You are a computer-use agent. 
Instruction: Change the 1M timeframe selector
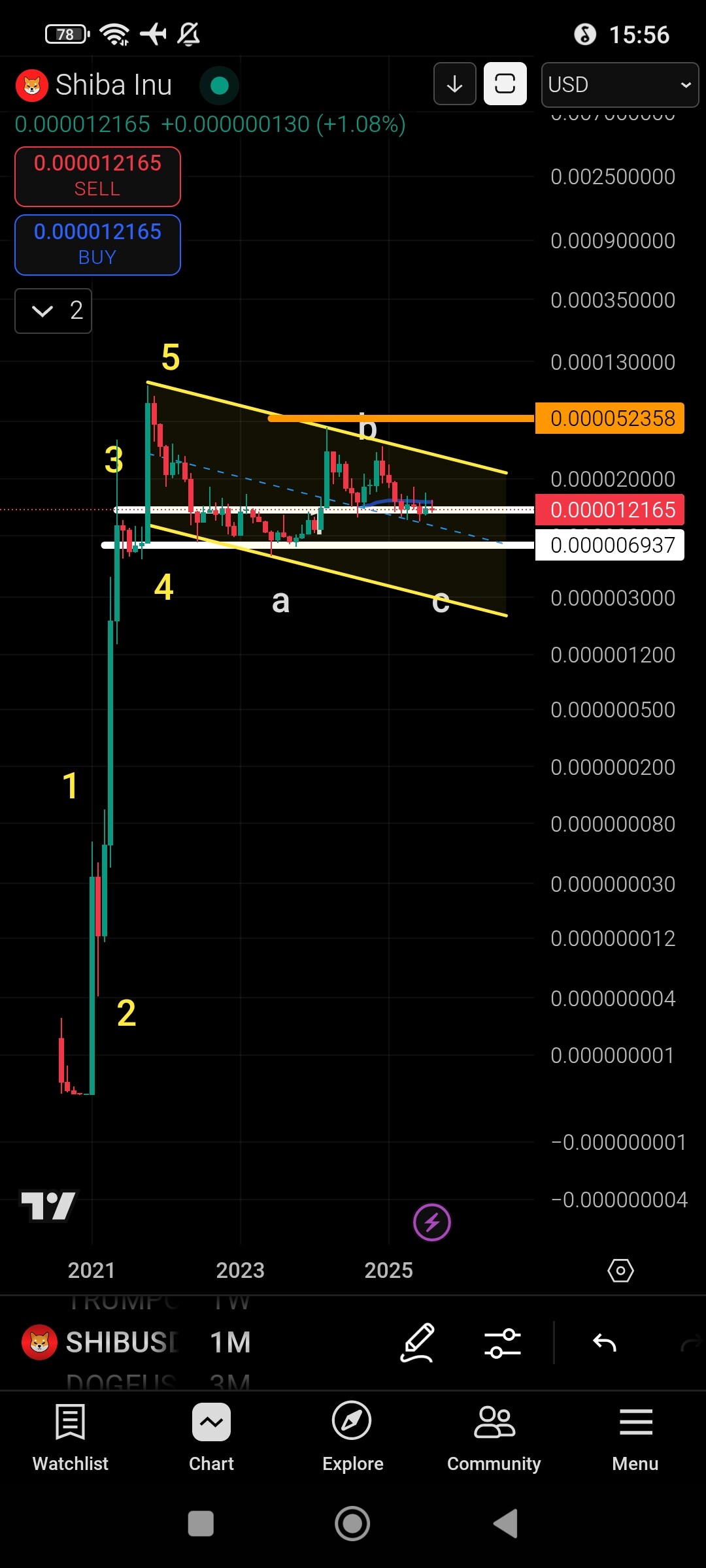click(230, 1343)
